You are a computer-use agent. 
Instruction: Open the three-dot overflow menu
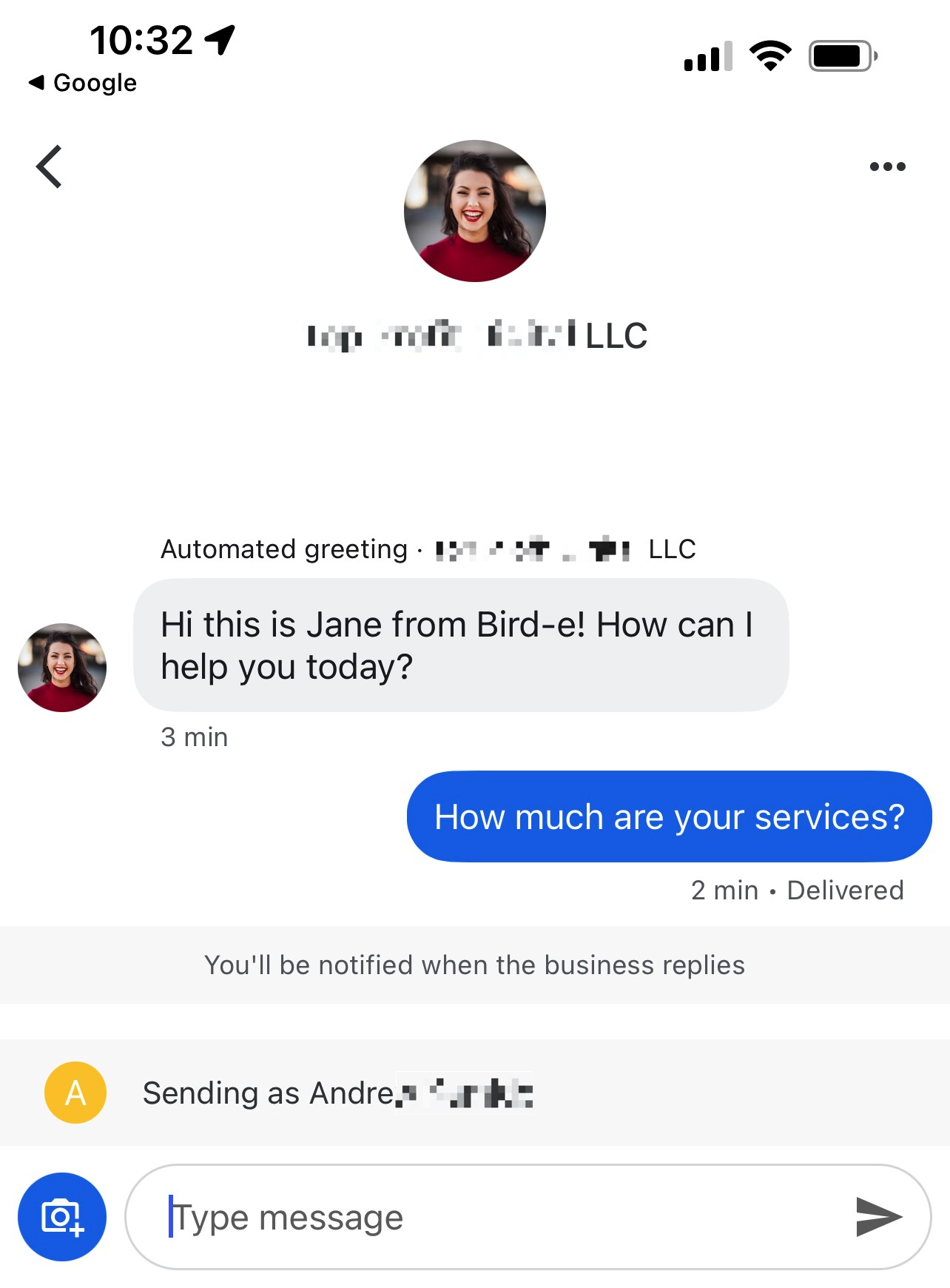click(x=887, y=167)
